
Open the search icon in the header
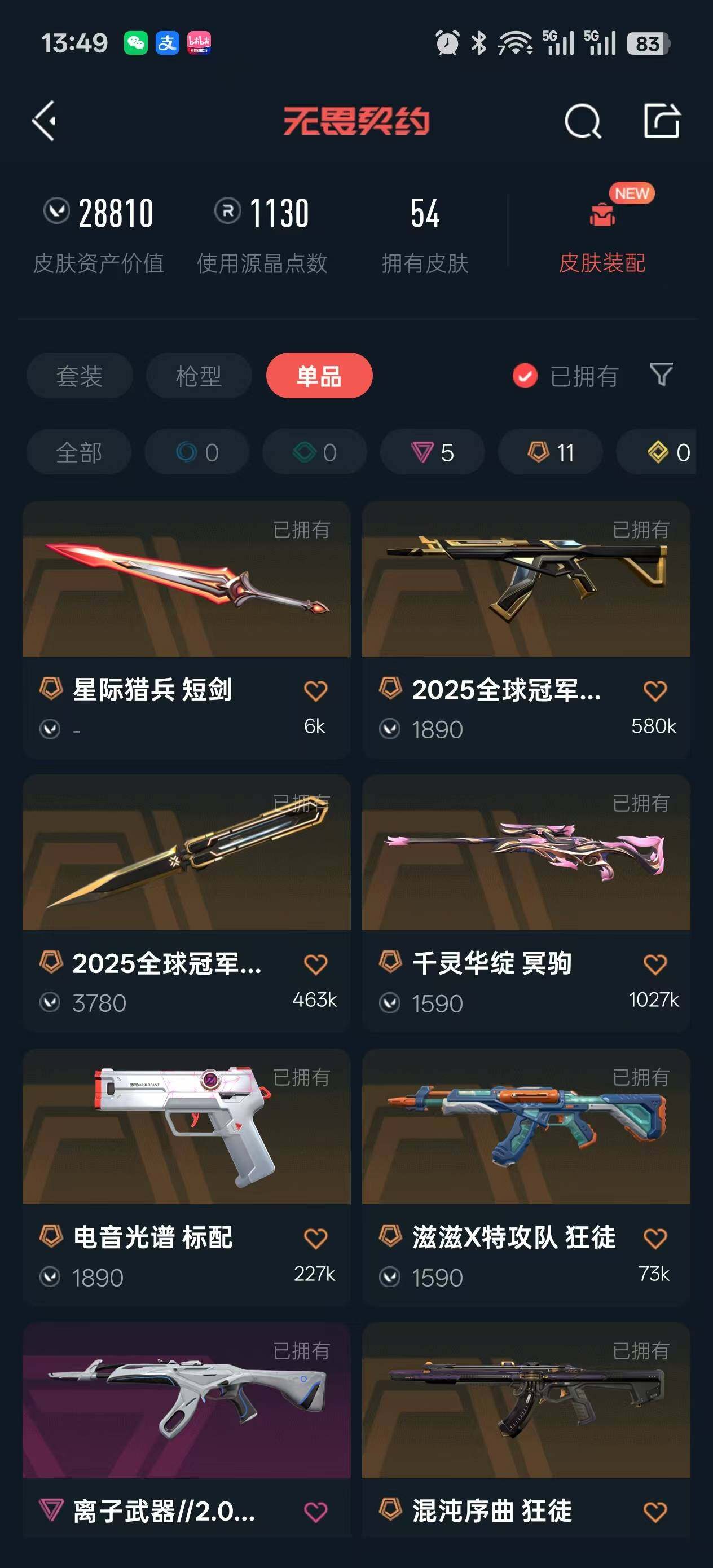(x=583, y=121)
